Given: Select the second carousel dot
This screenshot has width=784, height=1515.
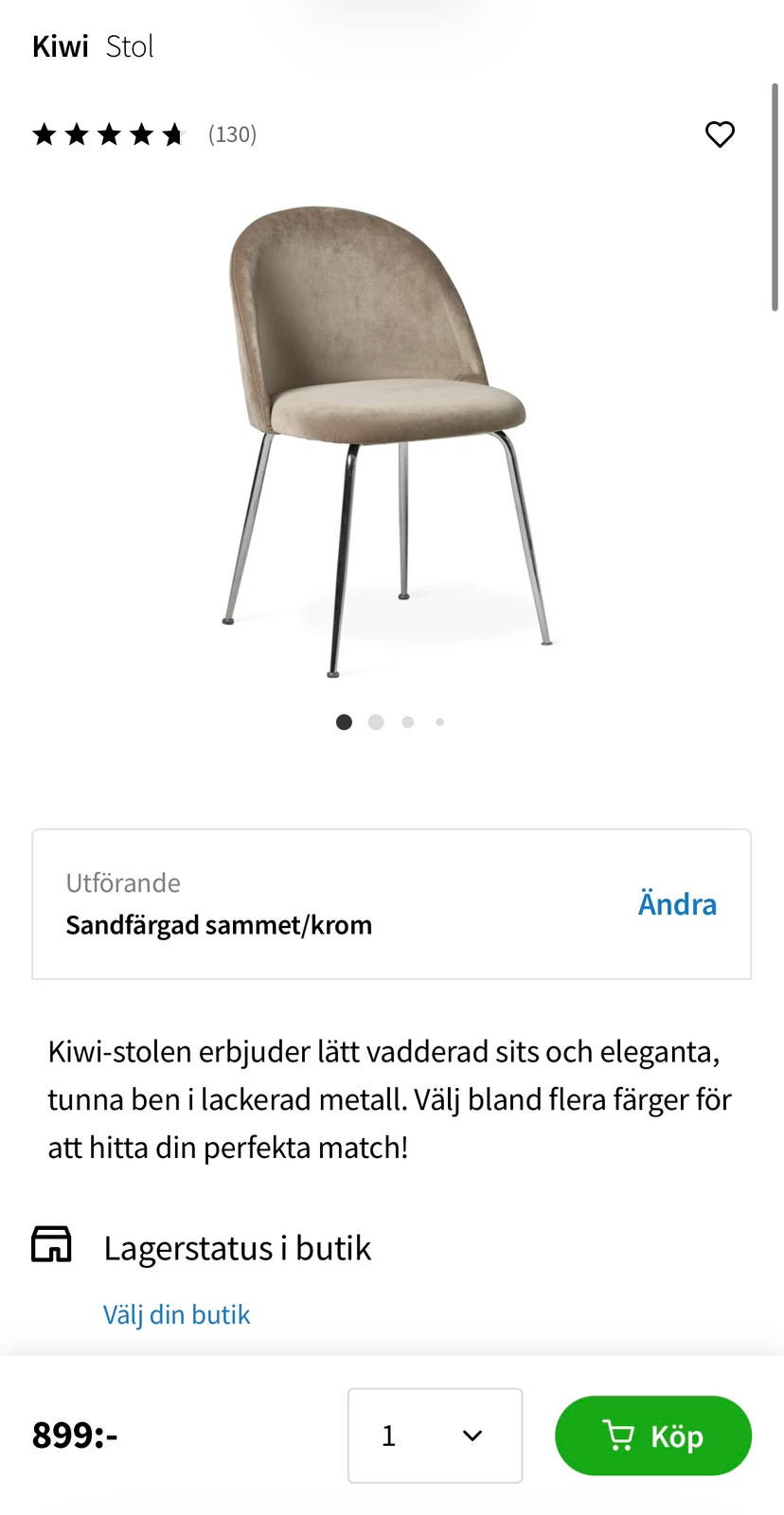Looking at the screenshot, I should 376,722.
